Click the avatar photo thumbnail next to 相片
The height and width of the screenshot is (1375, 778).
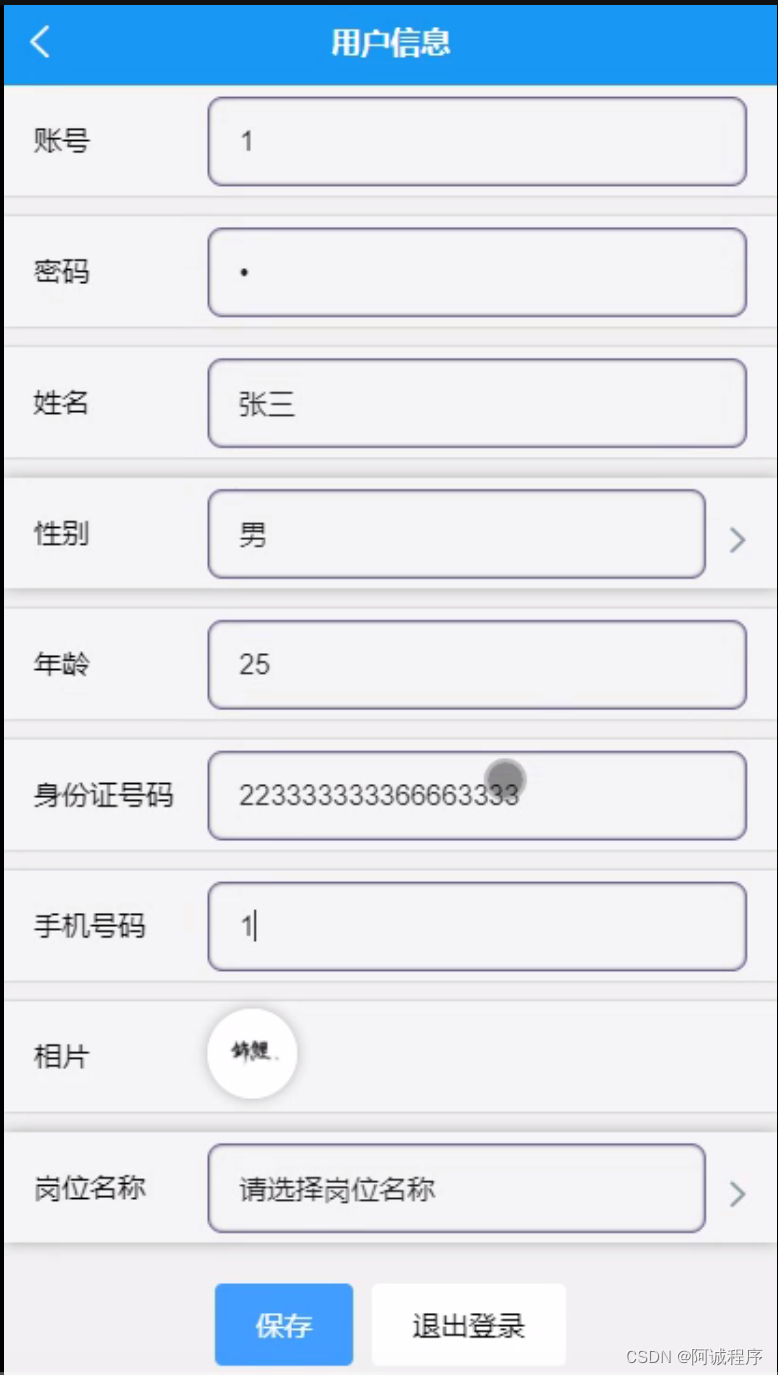point(252,1053)
